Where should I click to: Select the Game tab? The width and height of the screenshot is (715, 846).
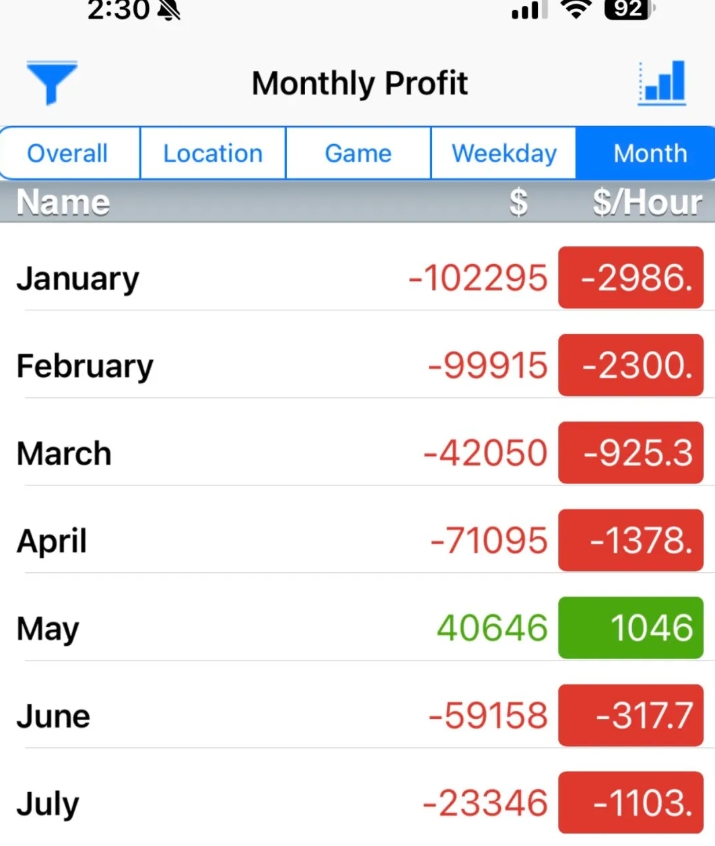click(357, 154)
